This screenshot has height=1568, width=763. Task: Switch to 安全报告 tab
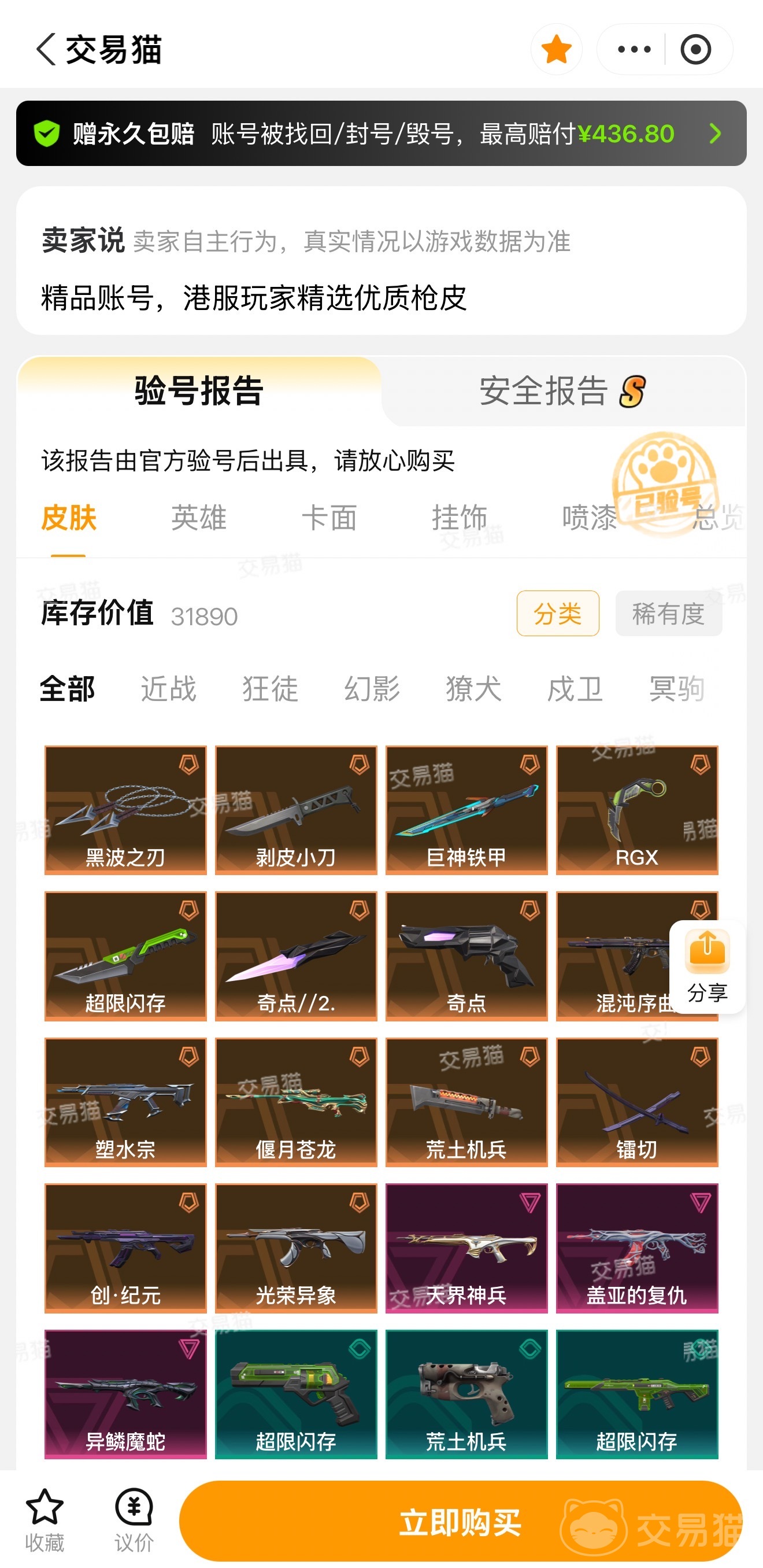563,390
